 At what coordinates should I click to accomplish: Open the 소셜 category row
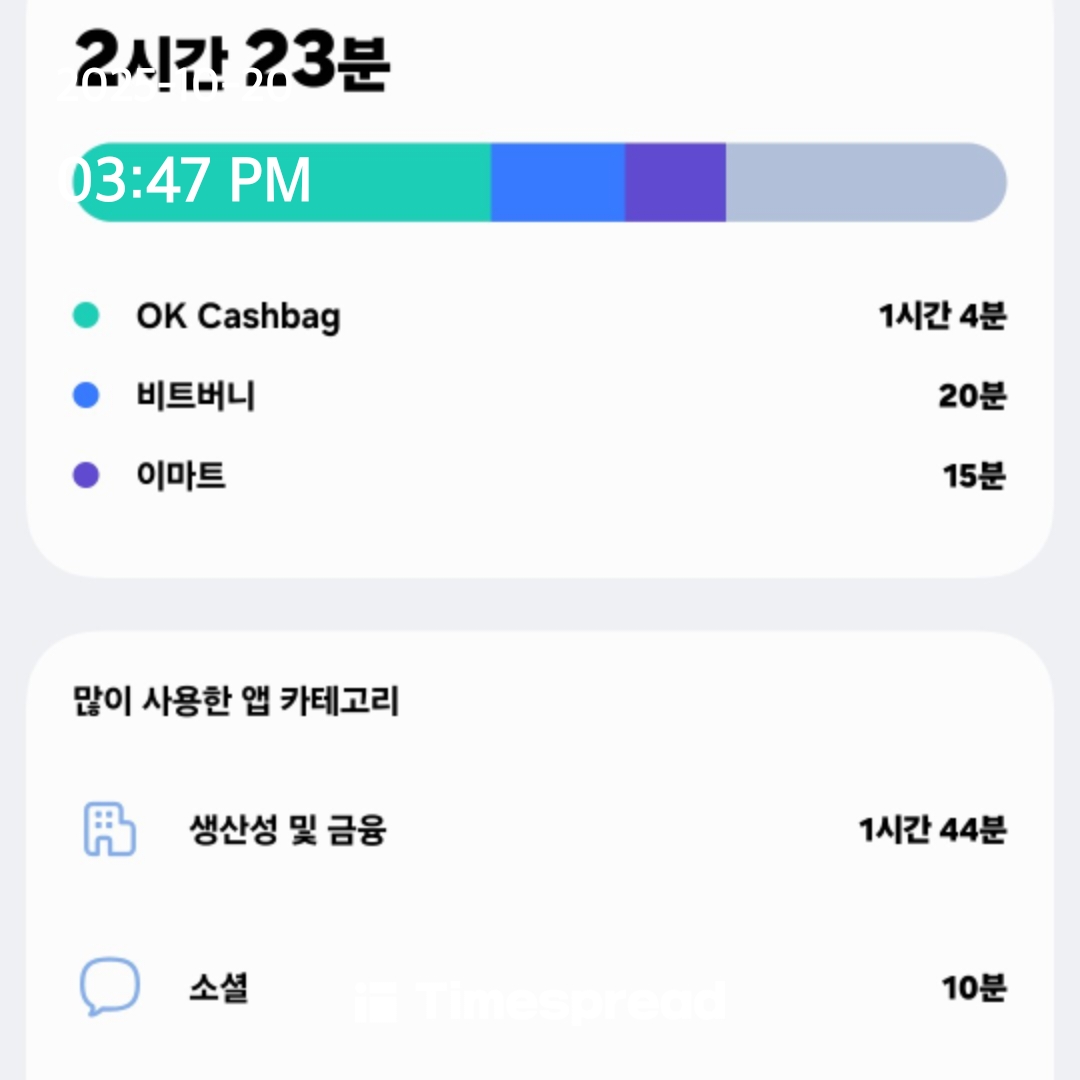(539, 988)
